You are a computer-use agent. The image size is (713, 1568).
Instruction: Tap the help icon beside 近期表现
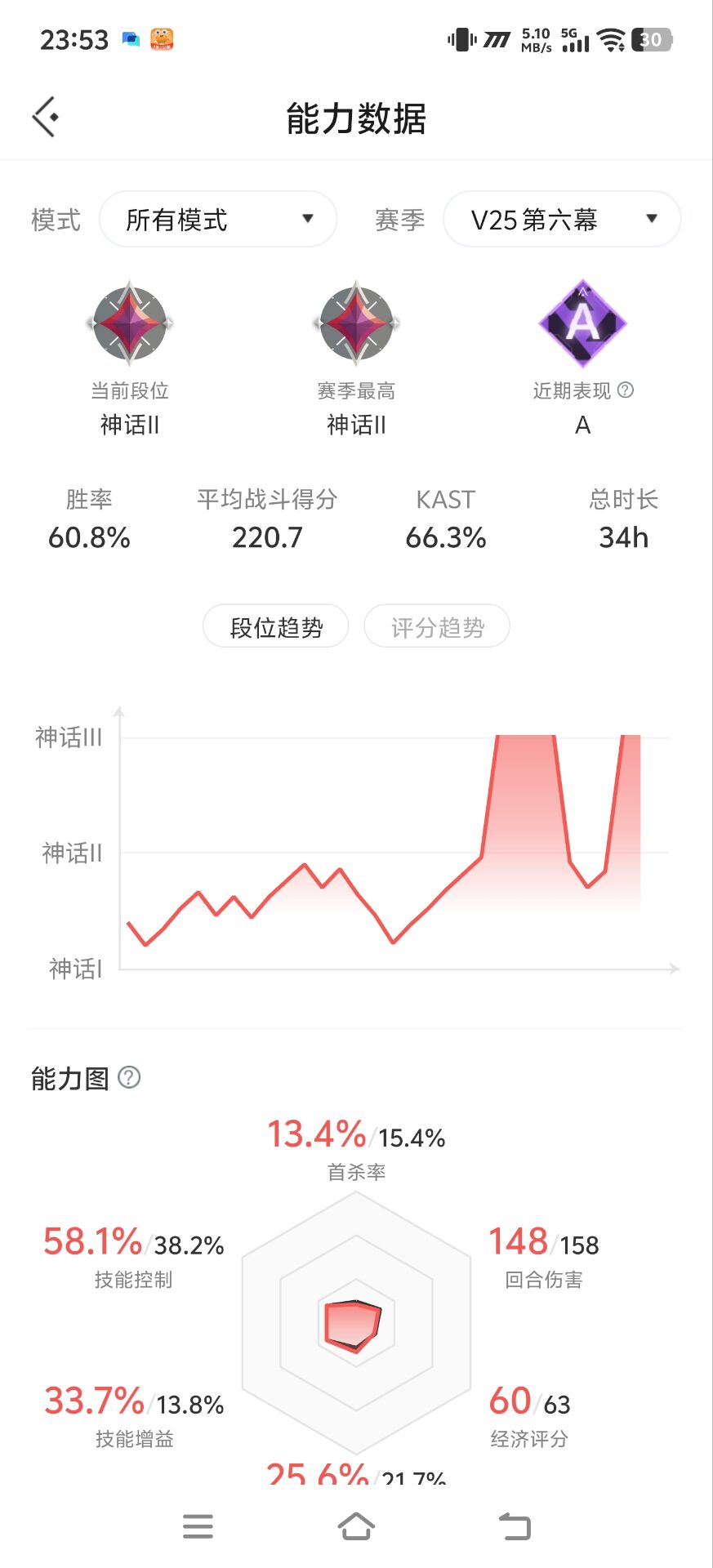pos(626,390)
